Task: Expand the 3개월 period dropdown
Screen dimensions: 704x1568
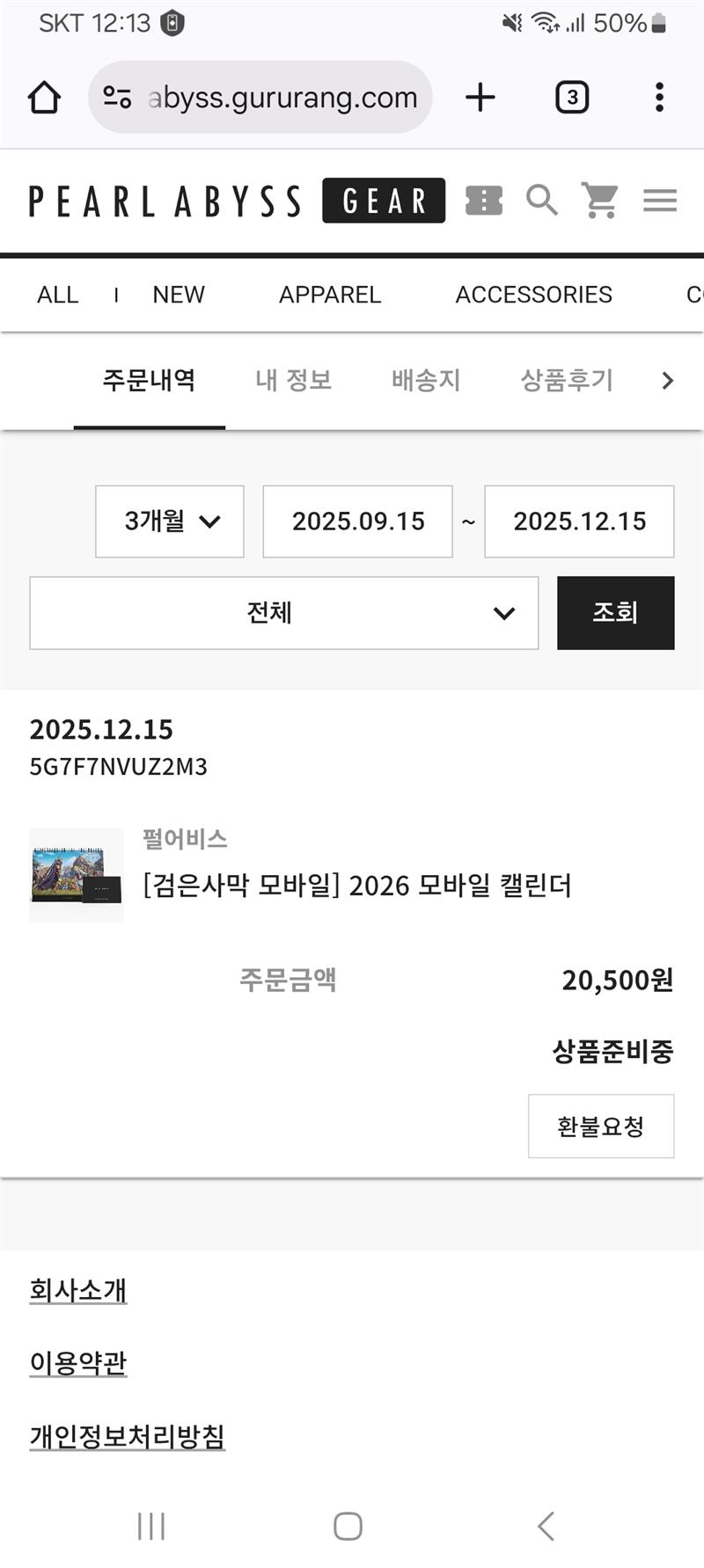Action: click(x=170, y=521)
